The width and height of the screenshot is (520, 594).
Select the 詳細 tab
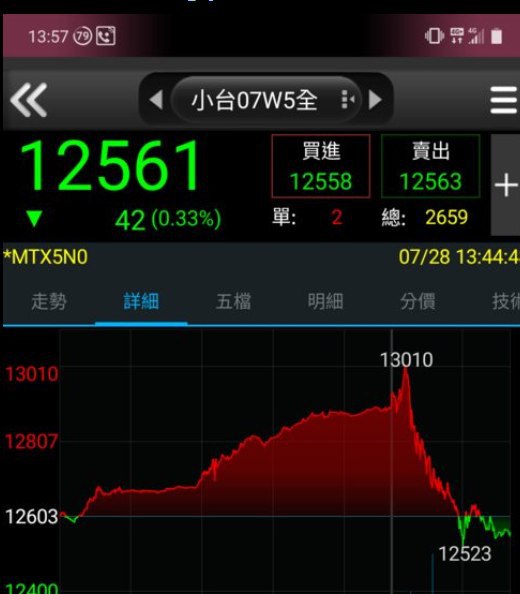click(x=141, y=302)
